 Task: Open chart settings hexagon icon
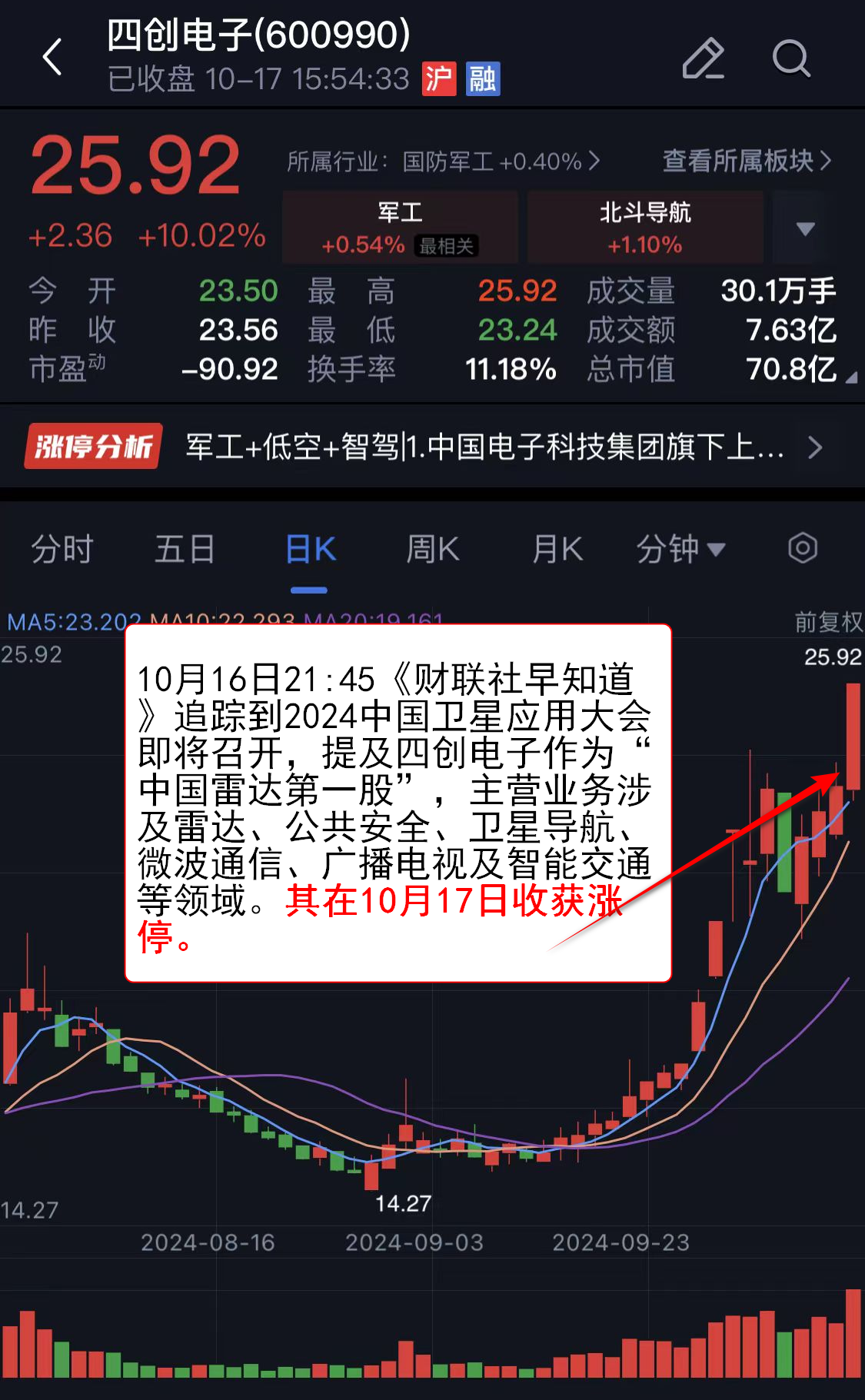click(802, 549)
